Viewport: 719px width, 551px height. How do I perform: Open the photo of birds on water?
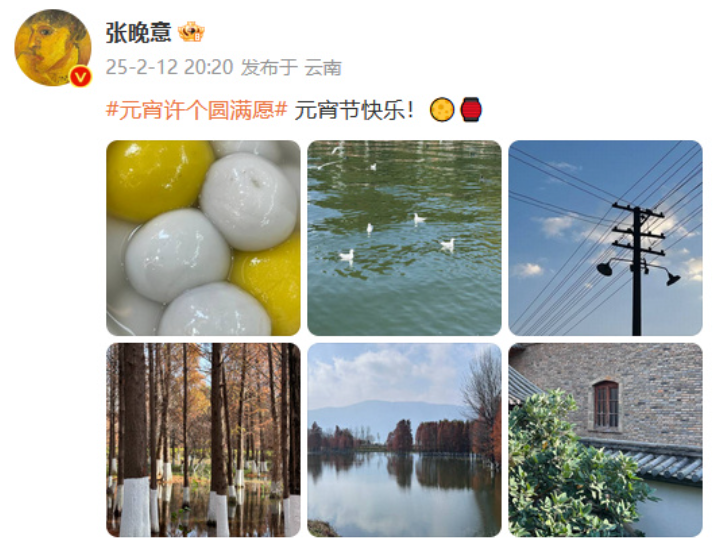404,238
